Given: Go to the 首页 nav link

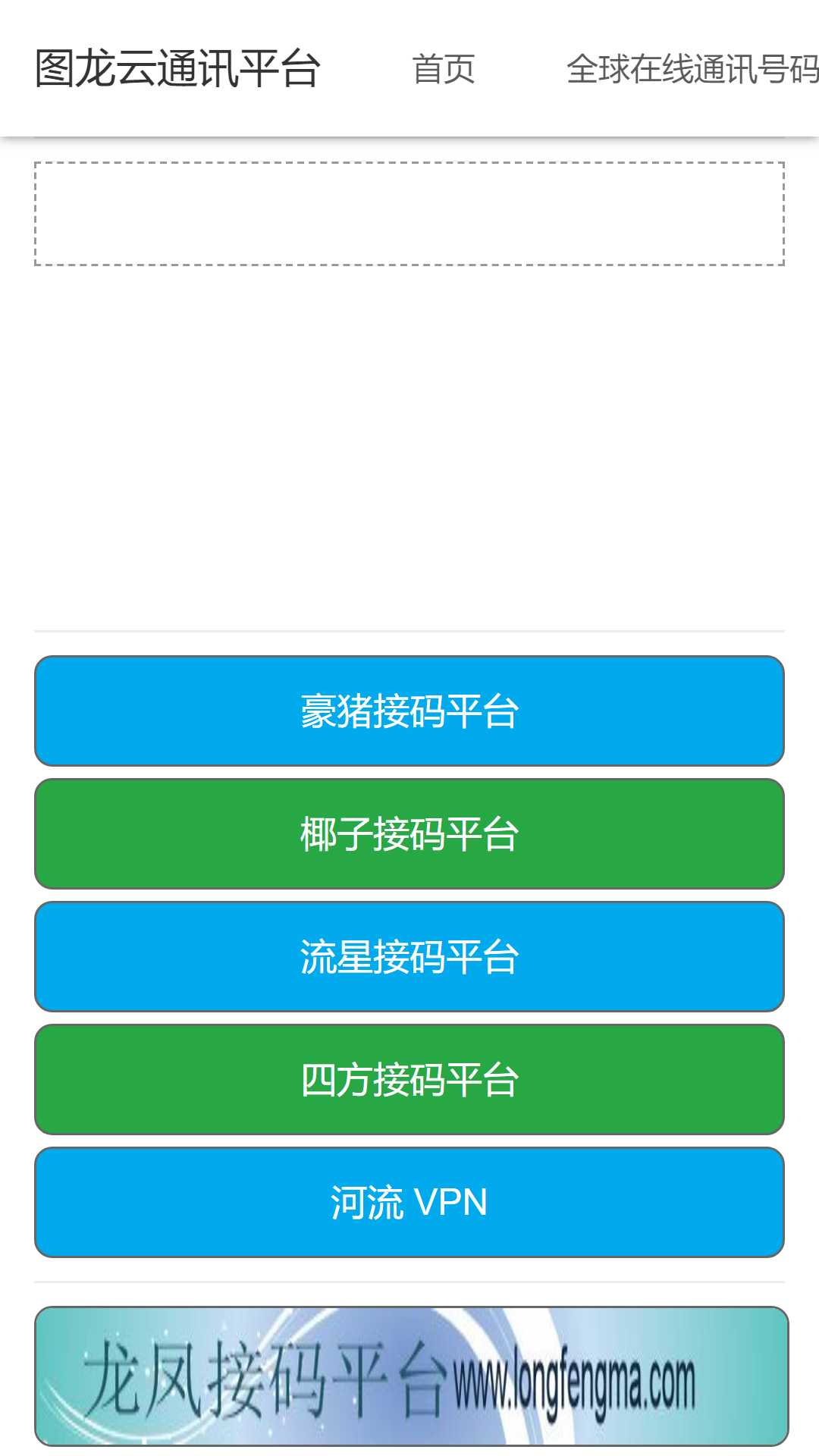Looking at the screenshot, I should 444,69.
